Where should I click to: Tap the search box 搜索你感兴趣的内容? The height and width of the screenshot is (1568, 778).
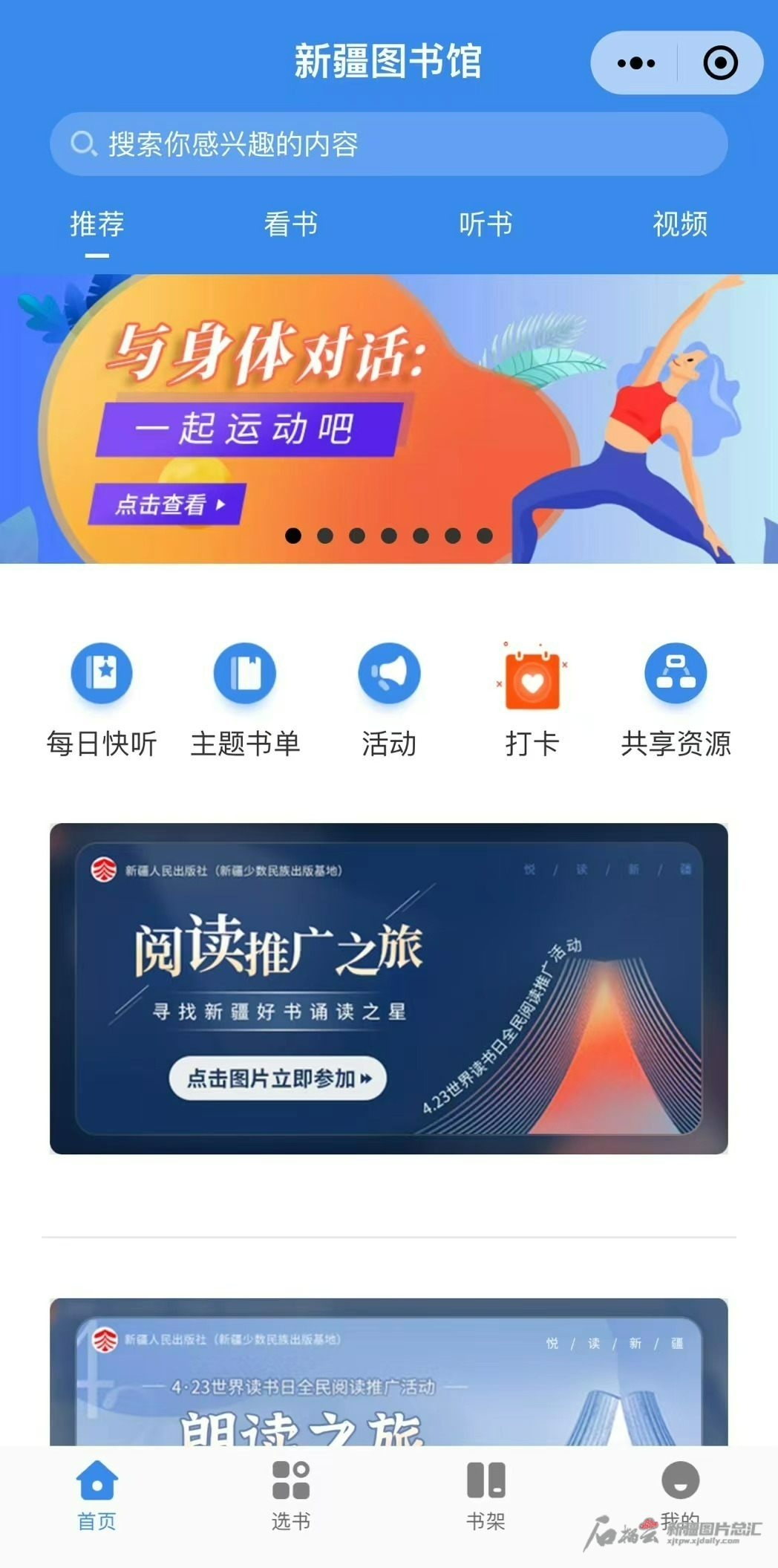click(388, 144)
